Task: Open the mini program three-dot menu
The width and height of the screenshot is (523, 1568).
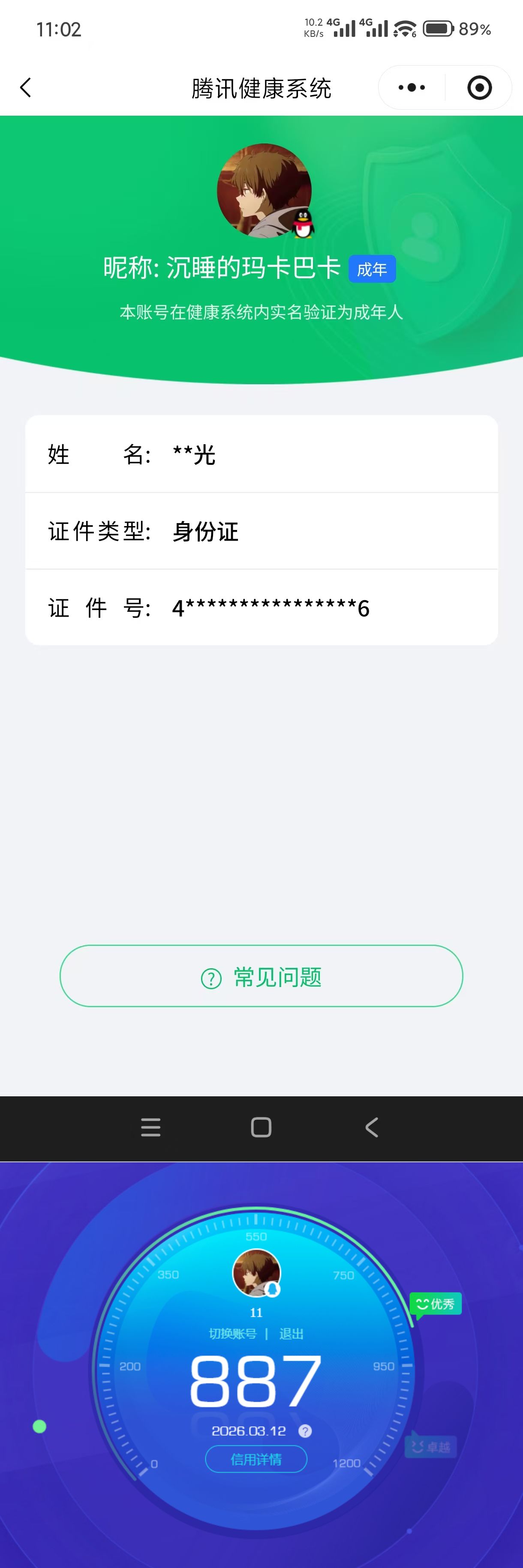Action: 412,88
